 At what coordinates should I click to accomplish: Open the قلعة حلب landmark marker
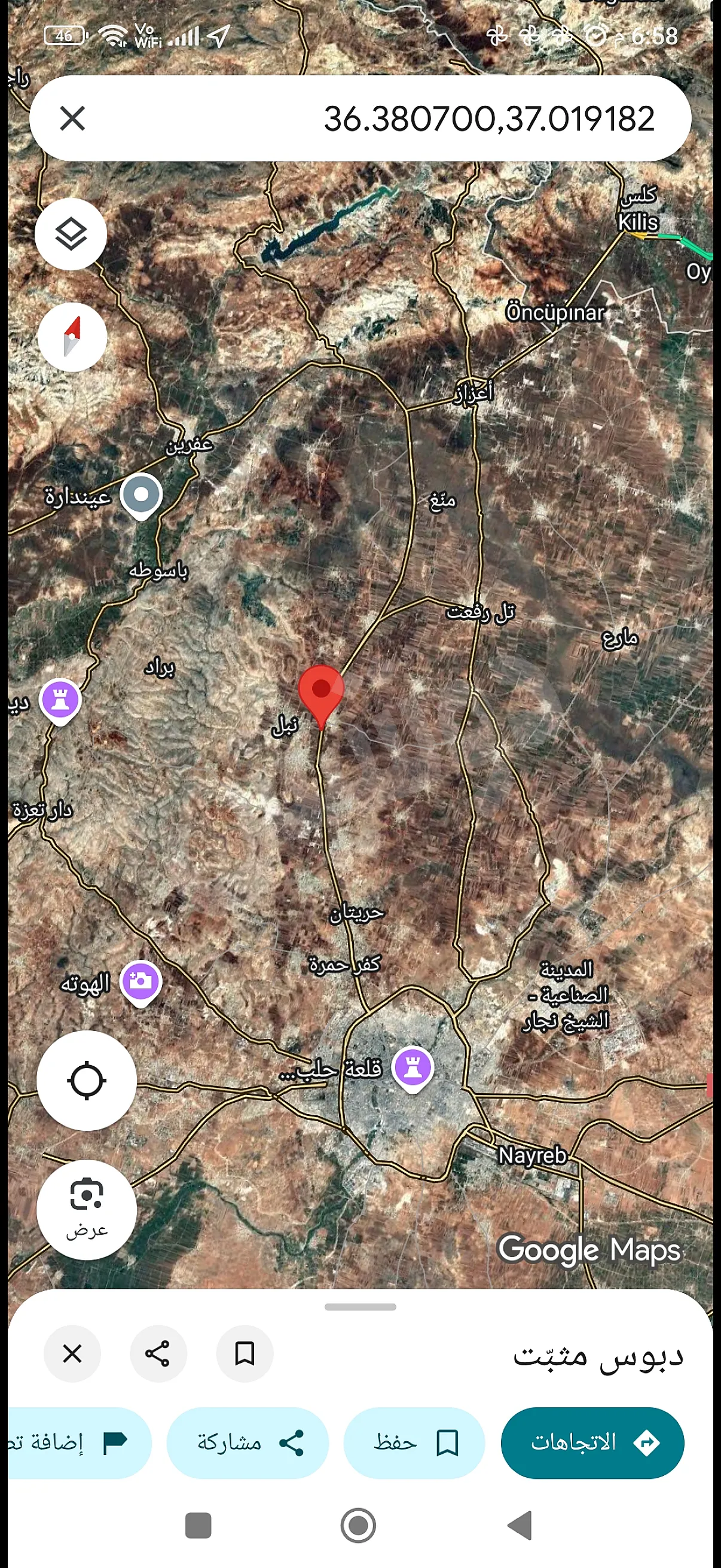coord(413,1067)
